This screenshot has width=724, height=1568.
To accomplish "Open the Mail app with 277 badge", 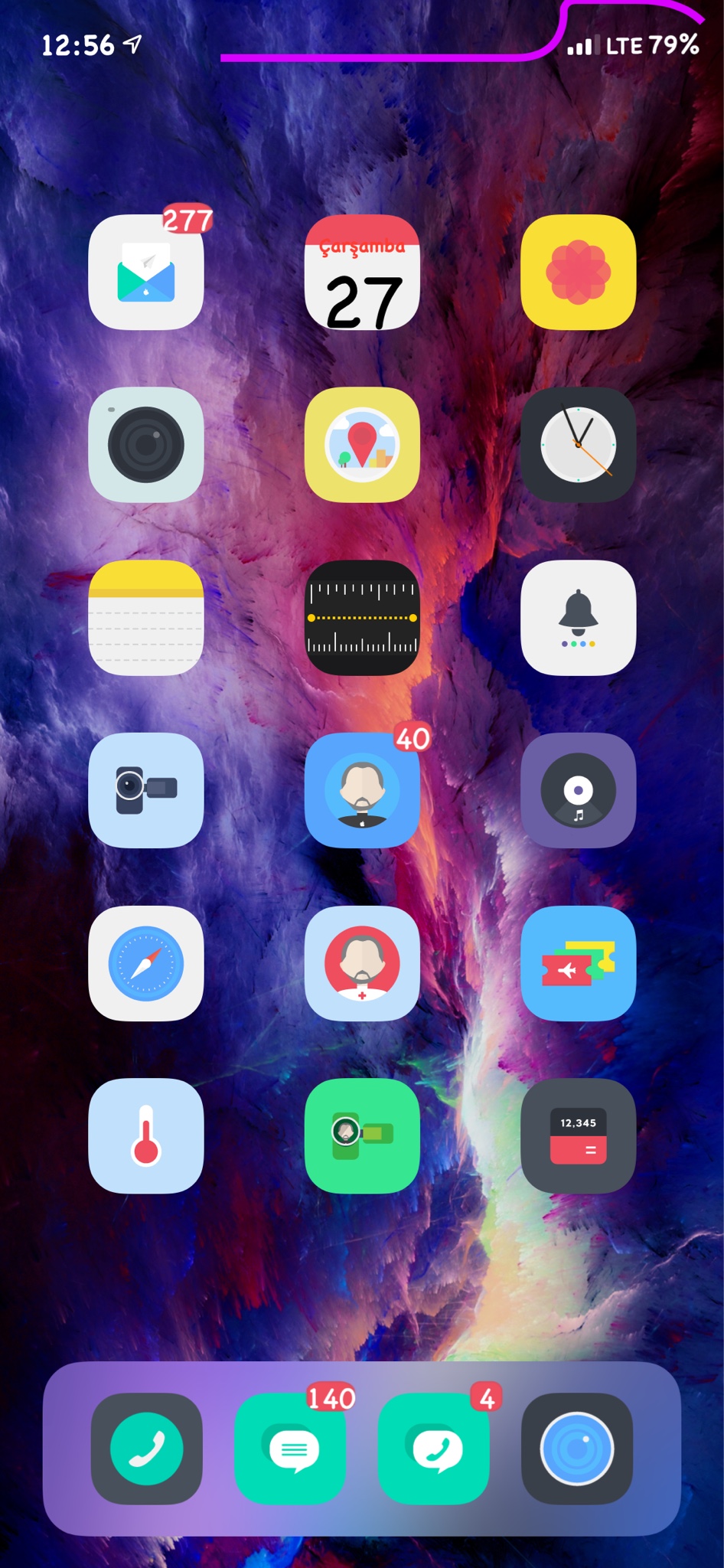I will [146, 273].
